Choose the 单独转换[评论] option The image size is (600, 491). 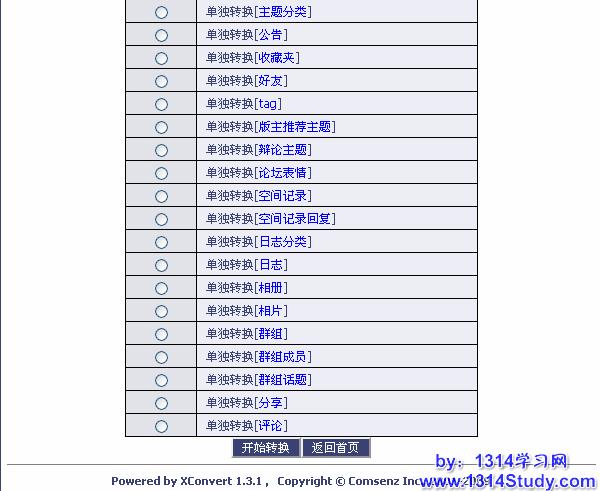coord(161,427)
